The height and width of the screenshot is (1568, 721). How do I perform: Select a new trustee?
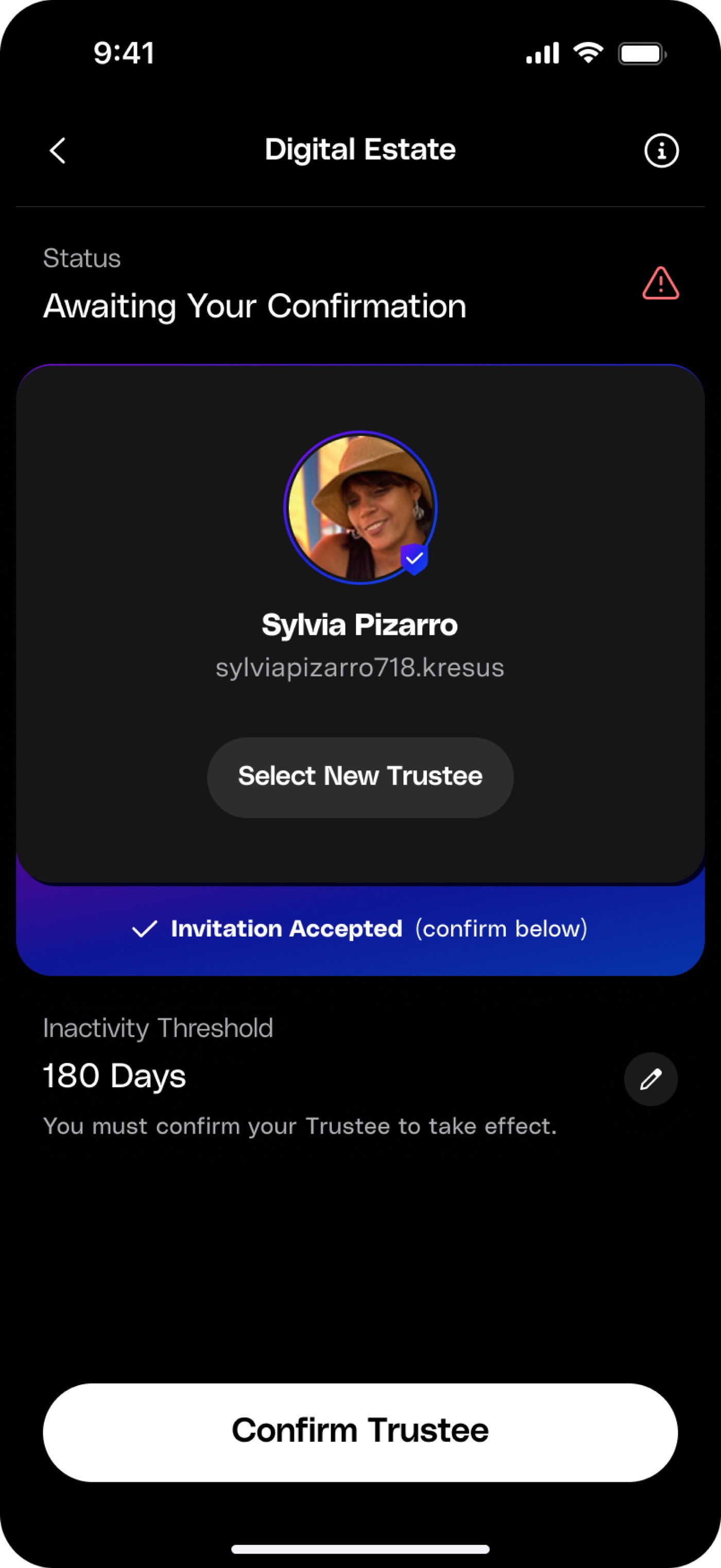point(360,777)
